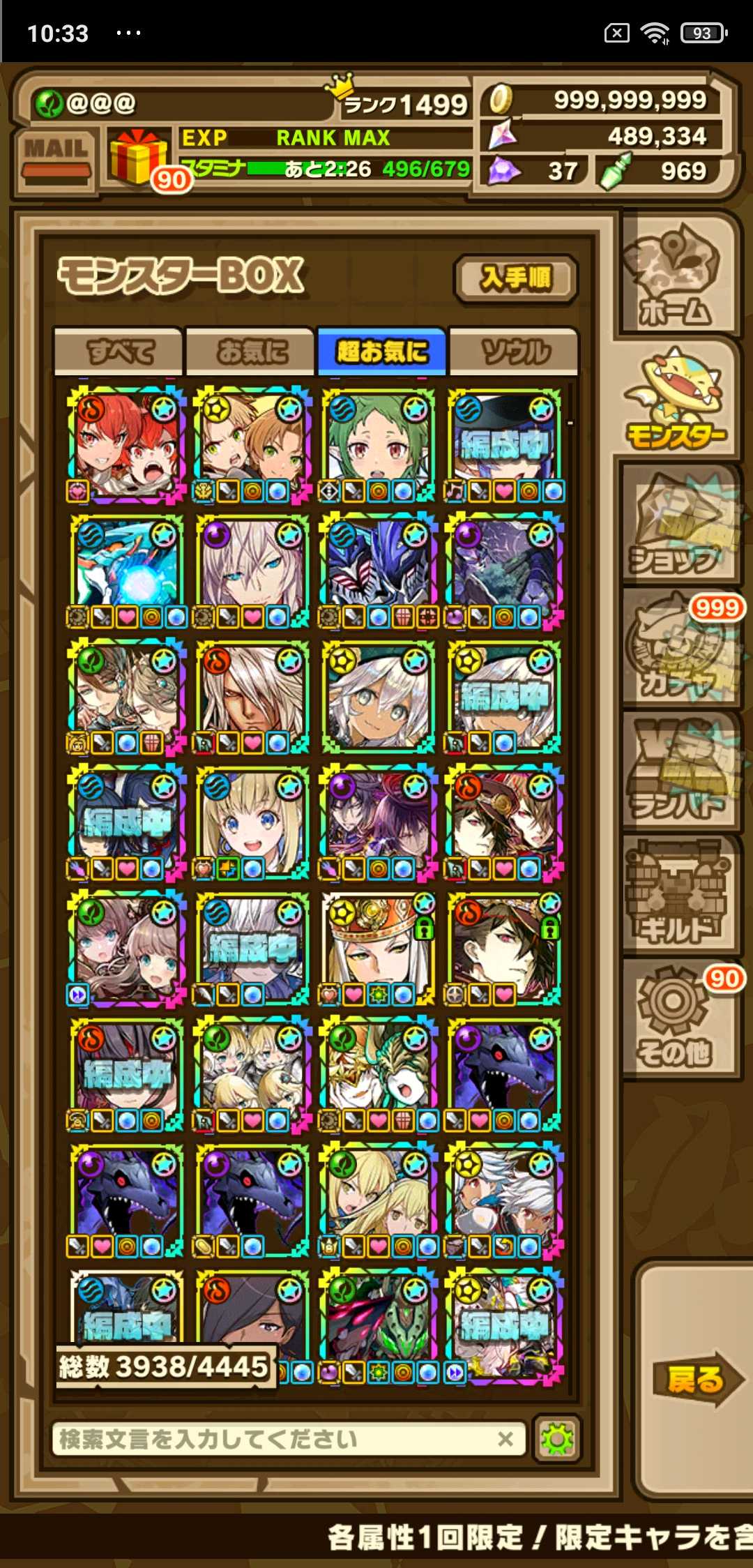Switch to the ソウル tab

coord(514,352)
